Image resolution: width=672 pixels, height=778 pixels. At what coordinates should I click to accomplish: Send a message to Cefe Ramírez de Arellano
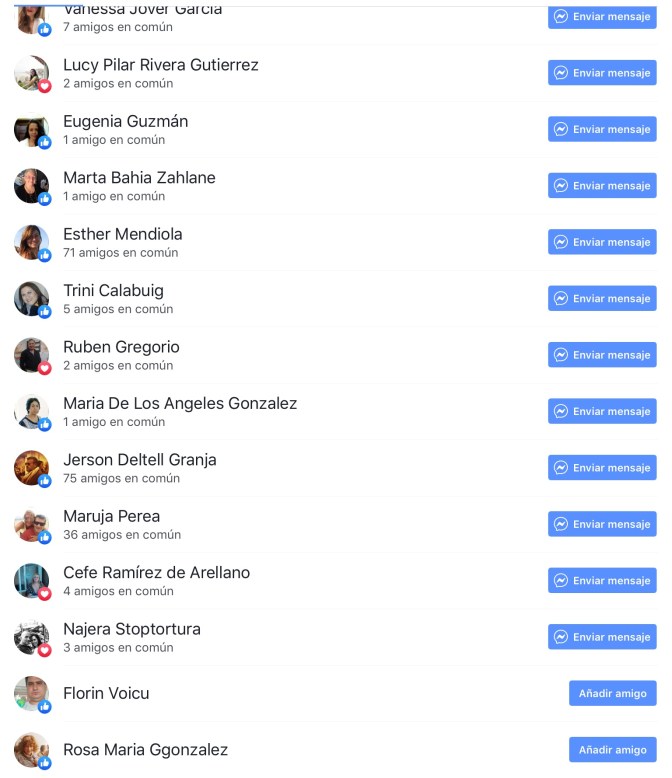tap(602, 581)
